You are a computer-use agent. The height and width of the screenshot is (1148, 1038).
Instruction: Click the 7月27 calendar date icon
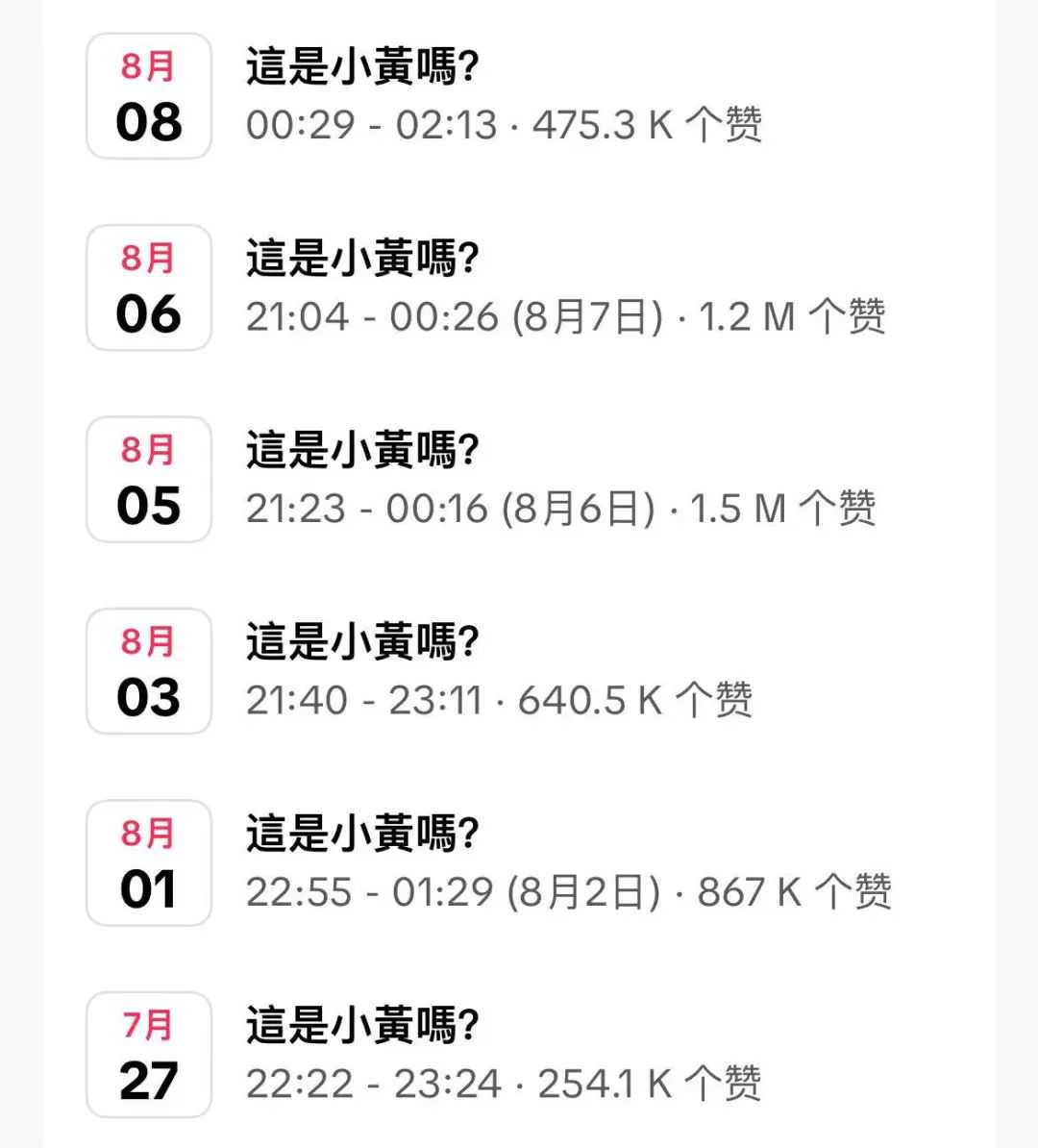click(x=147, y=1053)
